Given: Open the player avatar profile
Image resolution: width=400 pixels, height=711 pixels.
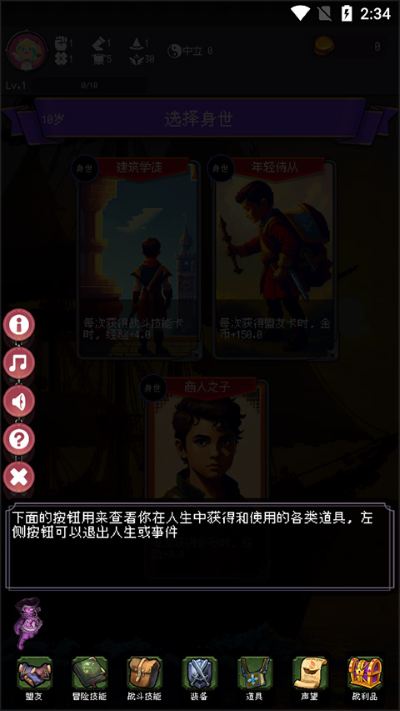Looking at the screenshot, I should (27, 51).
